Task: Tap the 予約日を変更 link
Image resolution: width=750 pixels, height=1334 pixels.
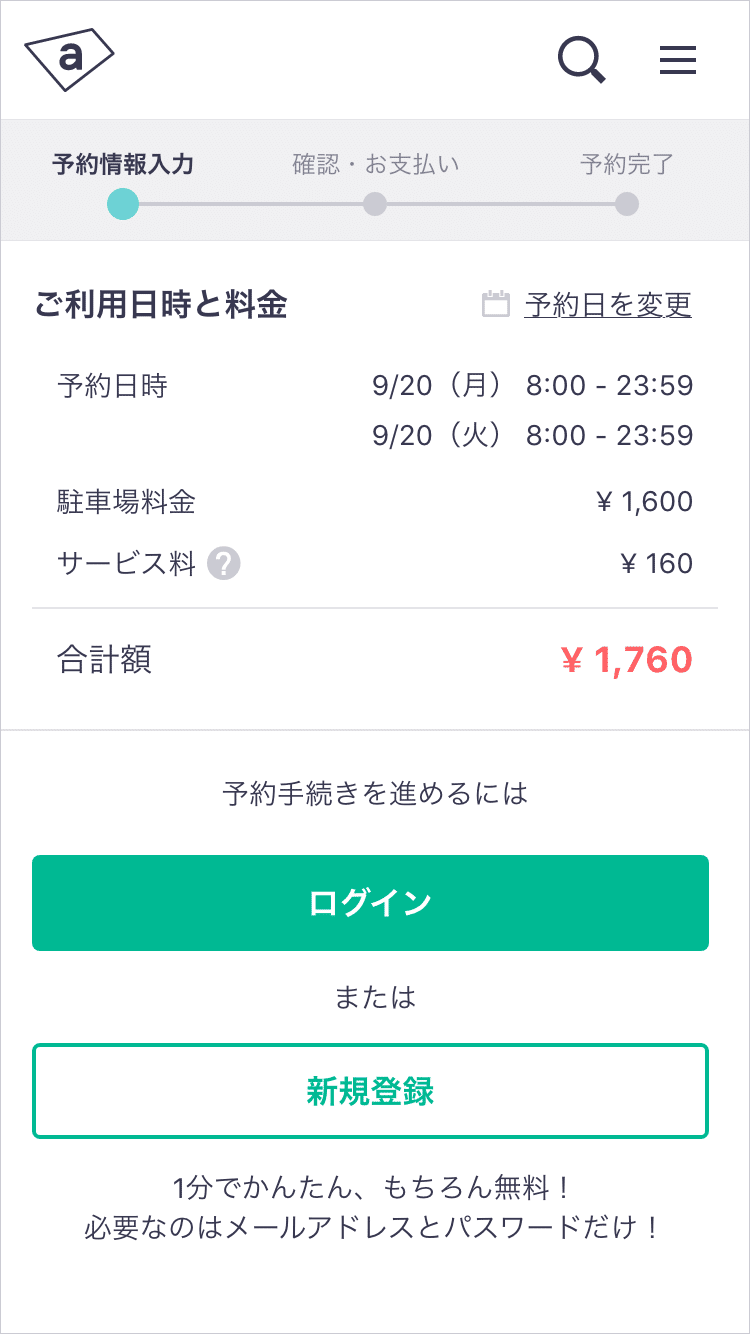Action: pyautogui.click(x=608, y=305)
